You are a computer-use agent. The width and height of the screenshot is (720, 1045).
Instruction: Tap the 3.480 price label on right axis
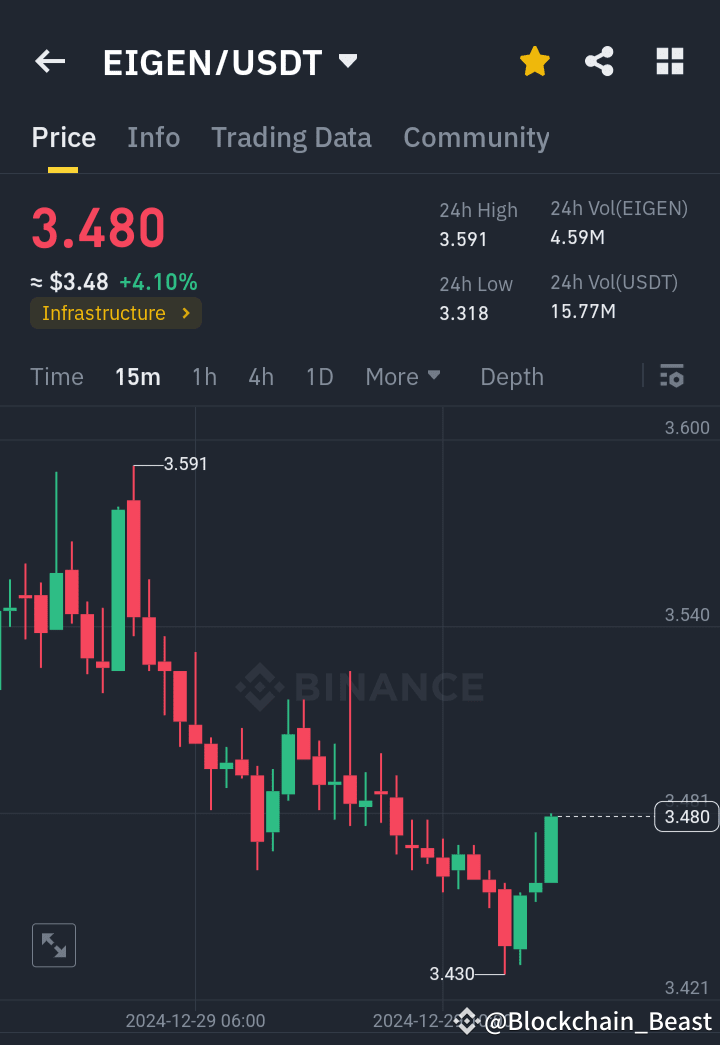(687, 816)
